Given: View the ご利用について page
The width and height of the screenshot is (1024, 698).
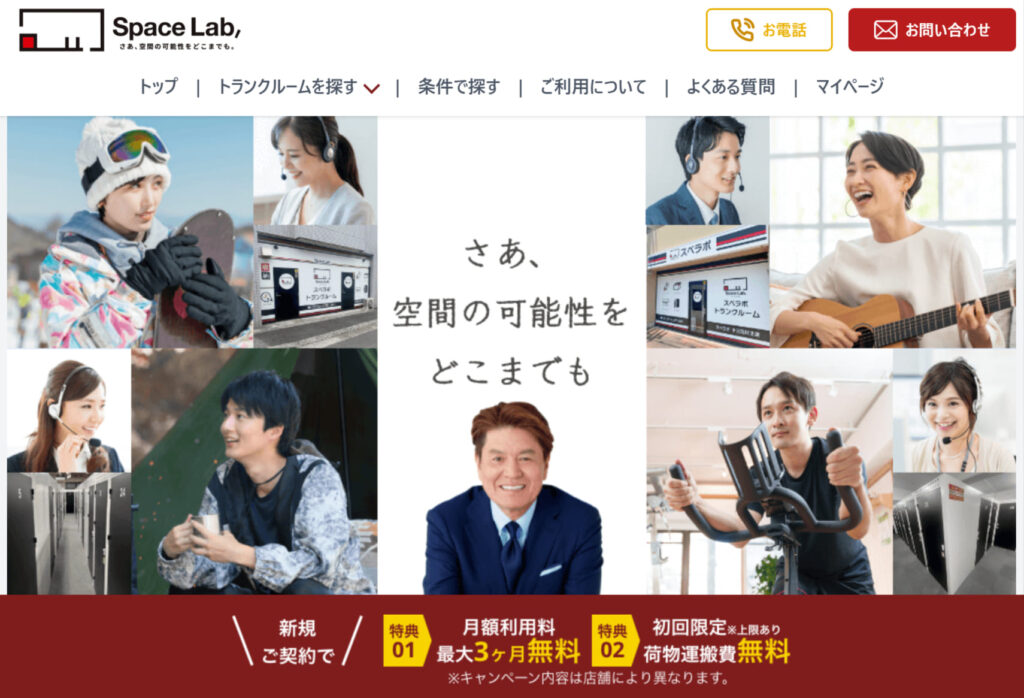Looking at the screenshot, I should 593,87.
